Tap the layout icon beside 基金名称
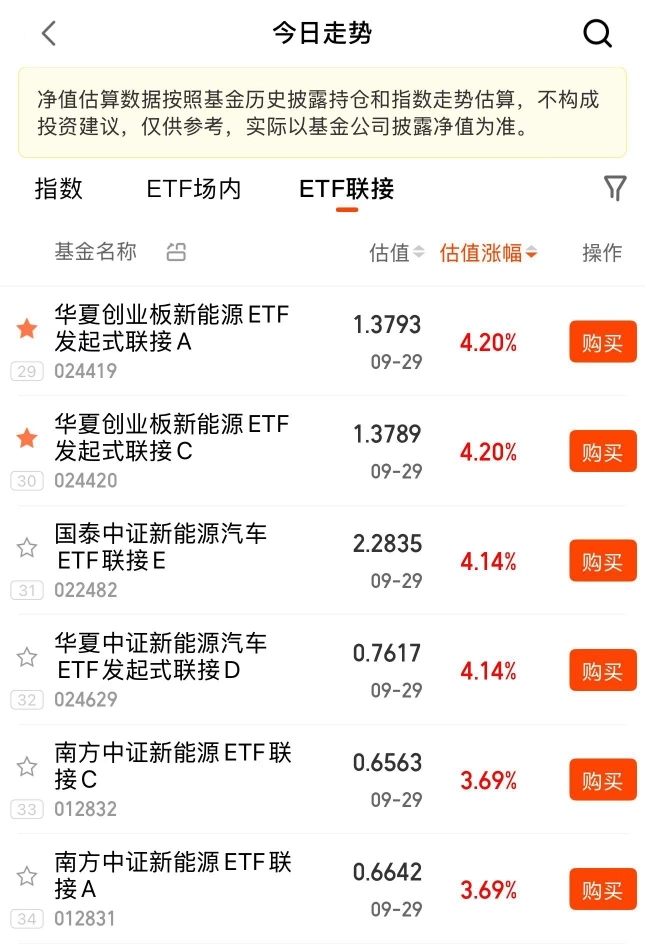The image size is (645, 949). click(176, 252)
